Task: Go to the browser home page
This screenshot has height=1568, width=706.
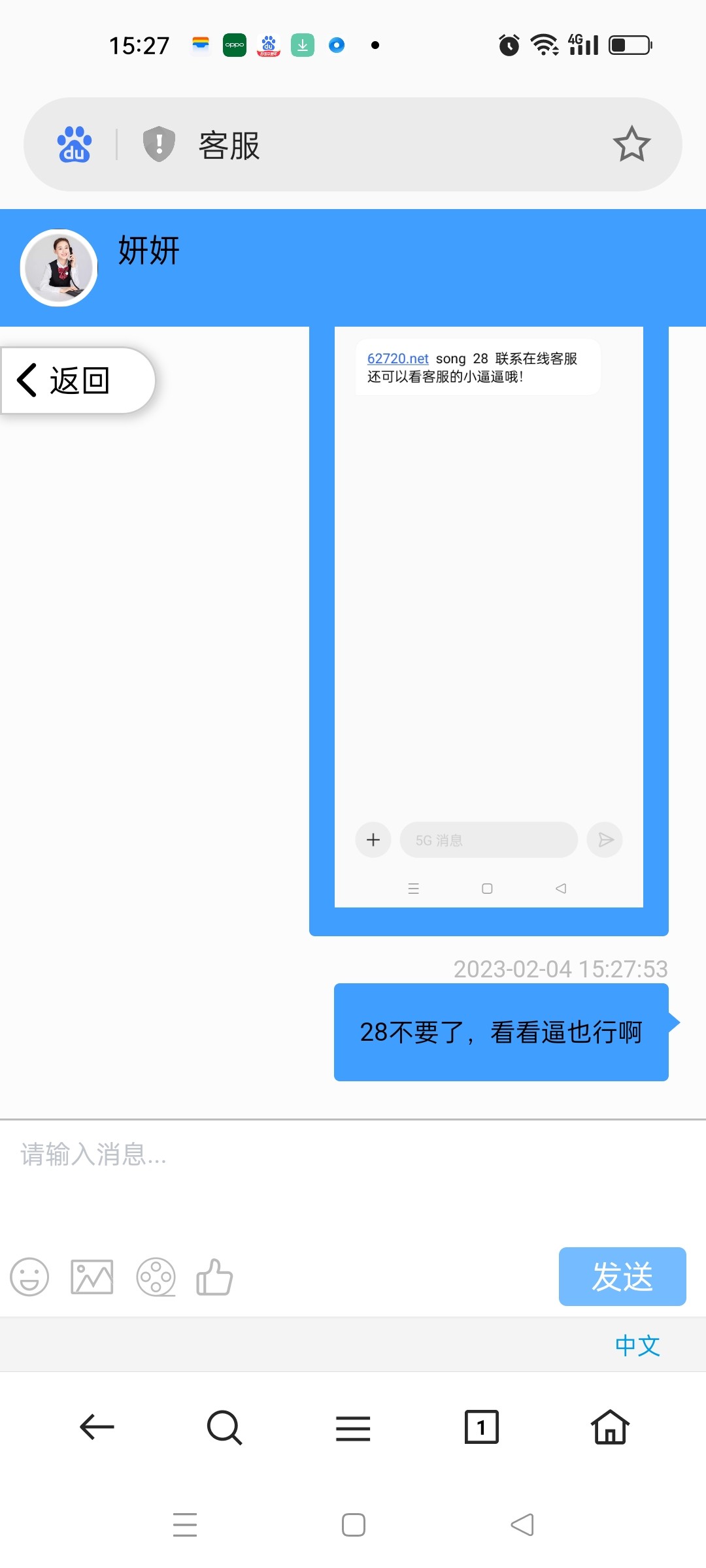Action: pos(610,1427)
